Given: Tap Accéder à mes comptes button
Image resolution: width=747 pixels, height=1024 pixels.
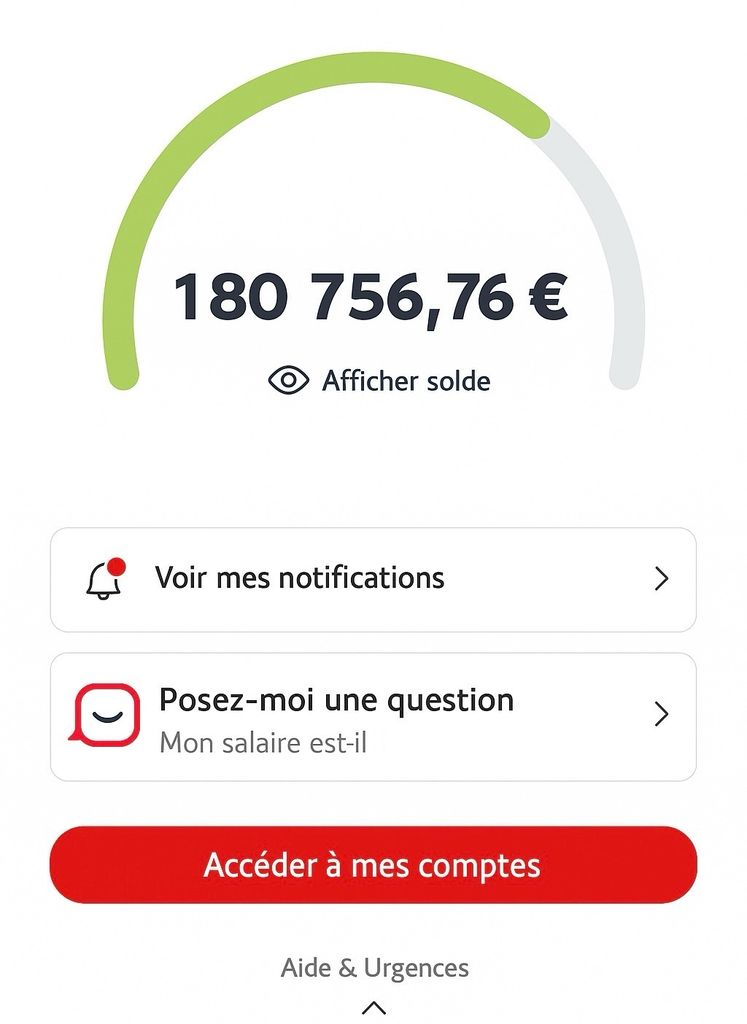Looking at the screenshot, I should (x=373, y=865).
